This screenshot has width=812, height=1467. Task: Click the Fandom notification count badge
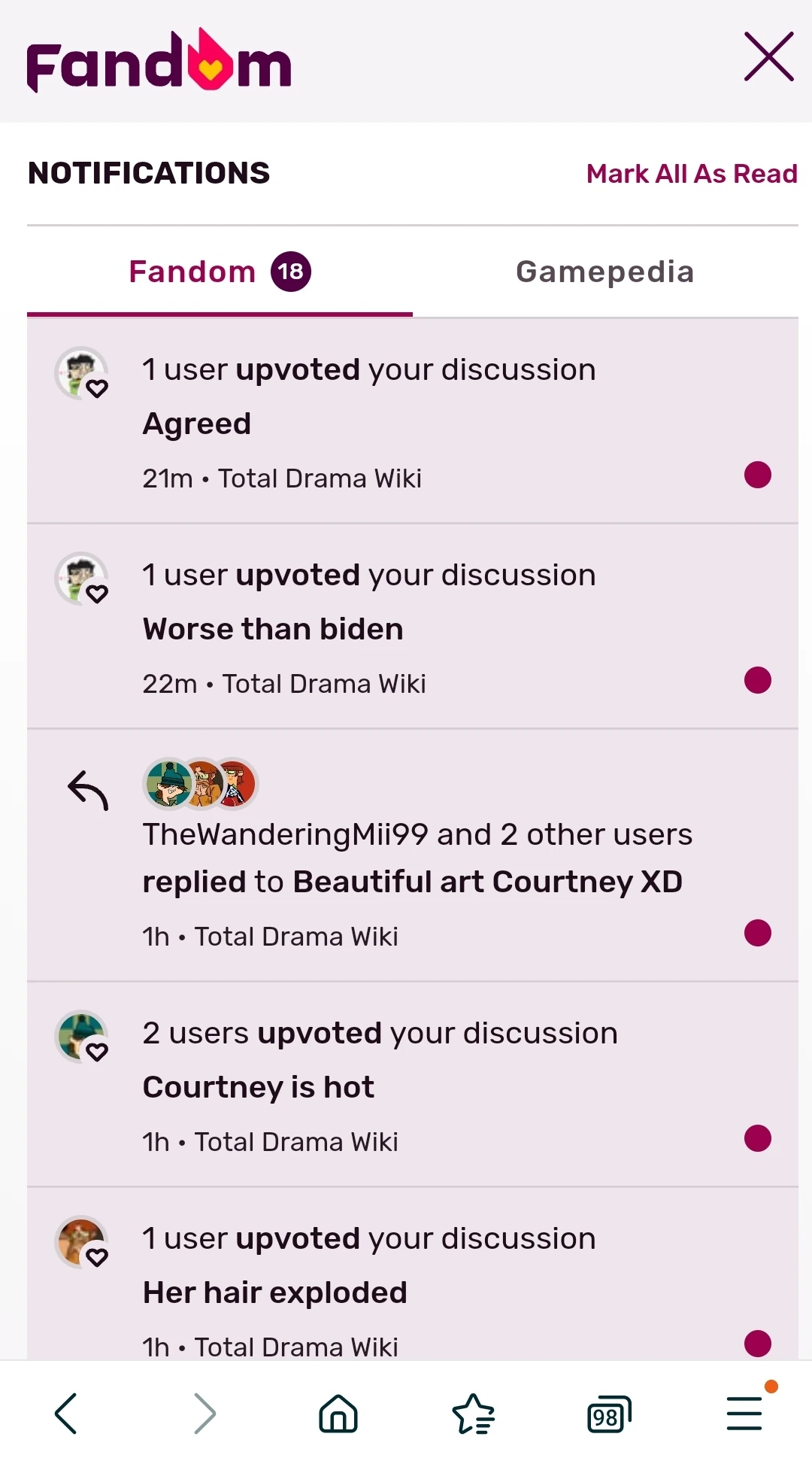tap(291, 272)
